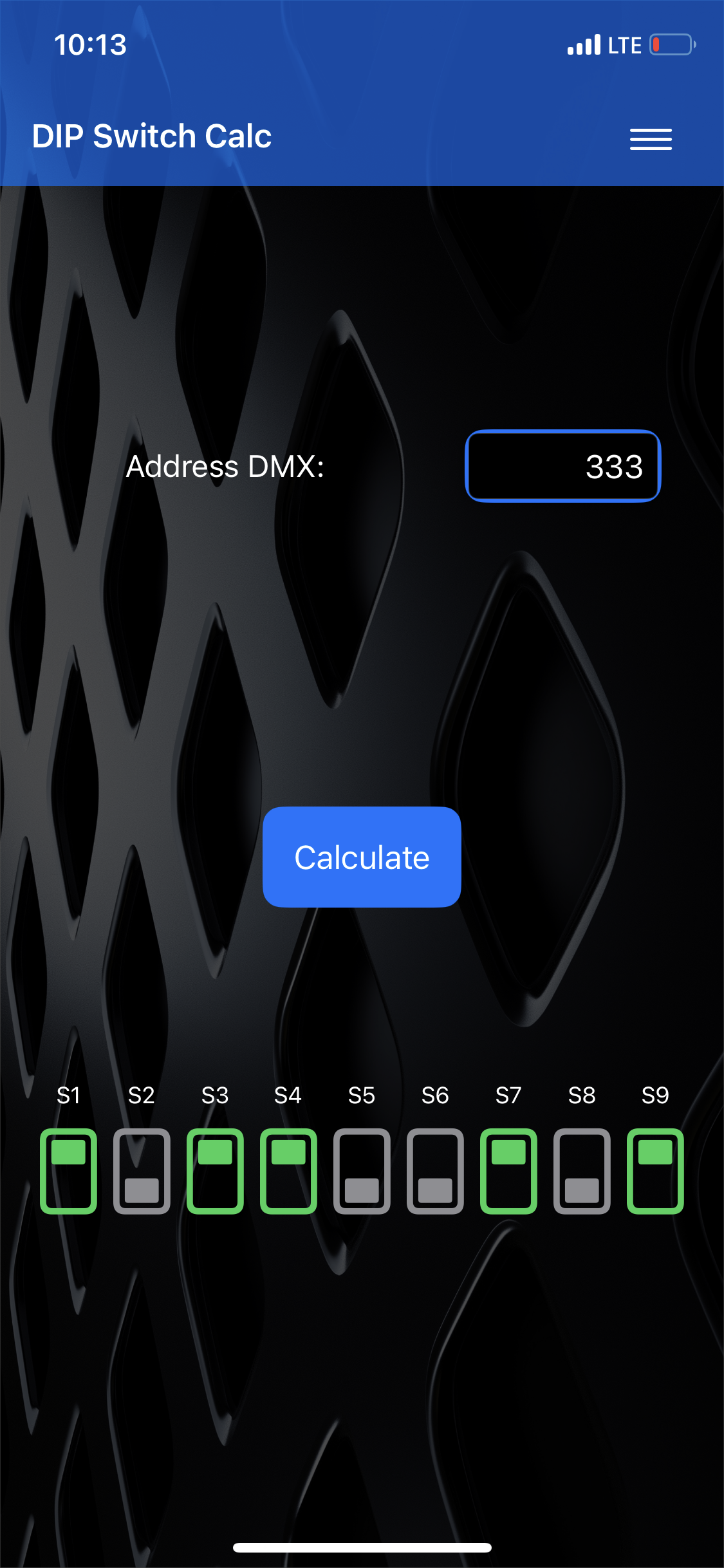Screen dimensions: 724x1568
Task: Enable DIP switch S5
Action: [362, 1171]
